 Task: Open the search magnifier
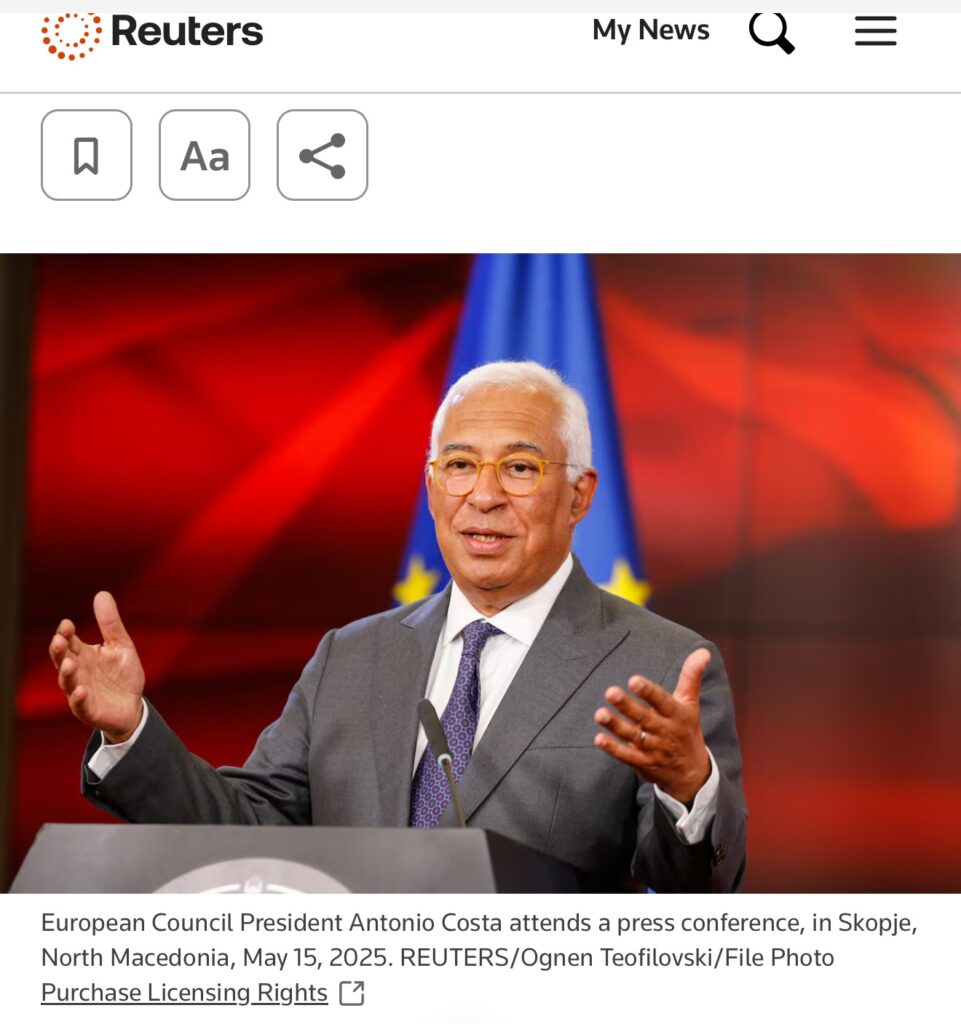[x=771, y=33]
